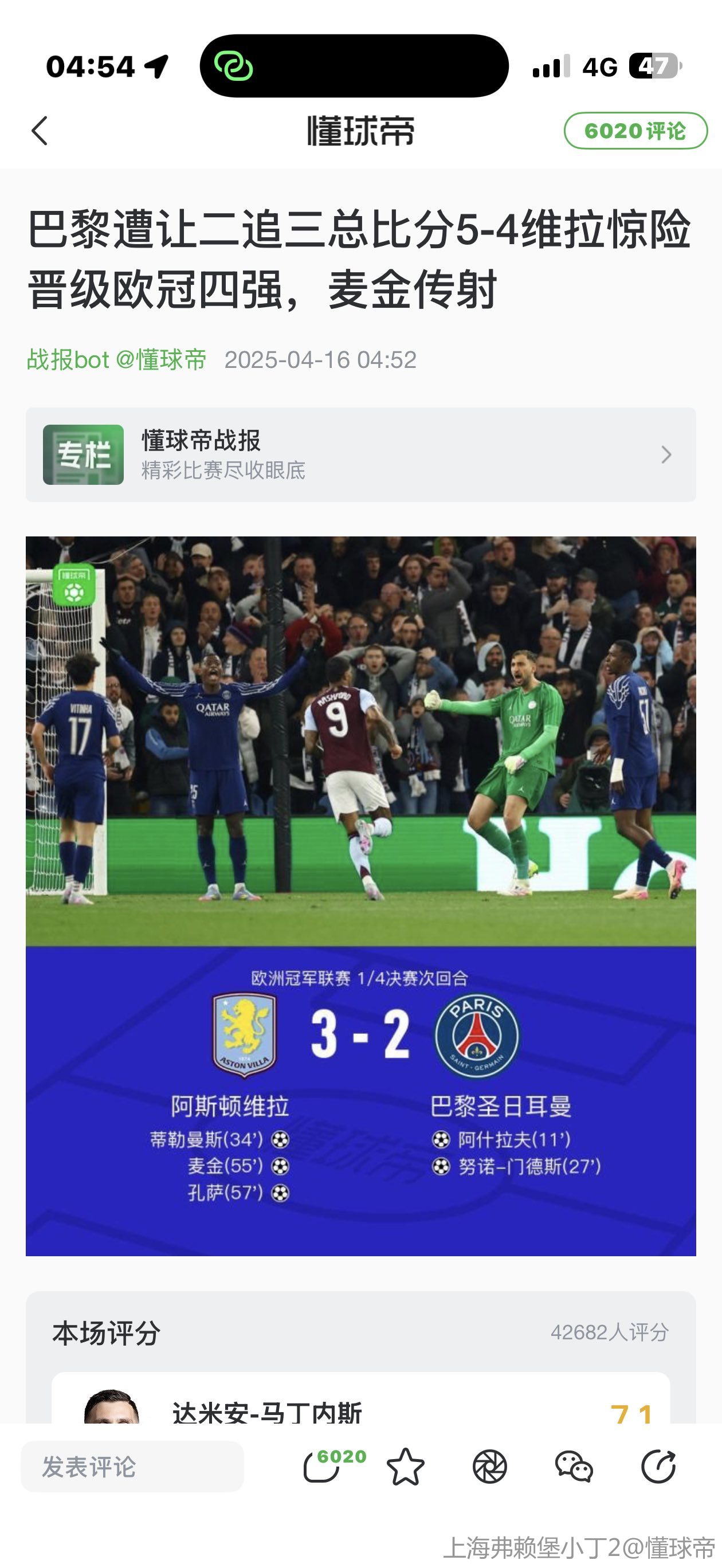Tap the forward share arrow icon
The width and height of the screenshot is (722, 1568).
tap(658, 1467)
